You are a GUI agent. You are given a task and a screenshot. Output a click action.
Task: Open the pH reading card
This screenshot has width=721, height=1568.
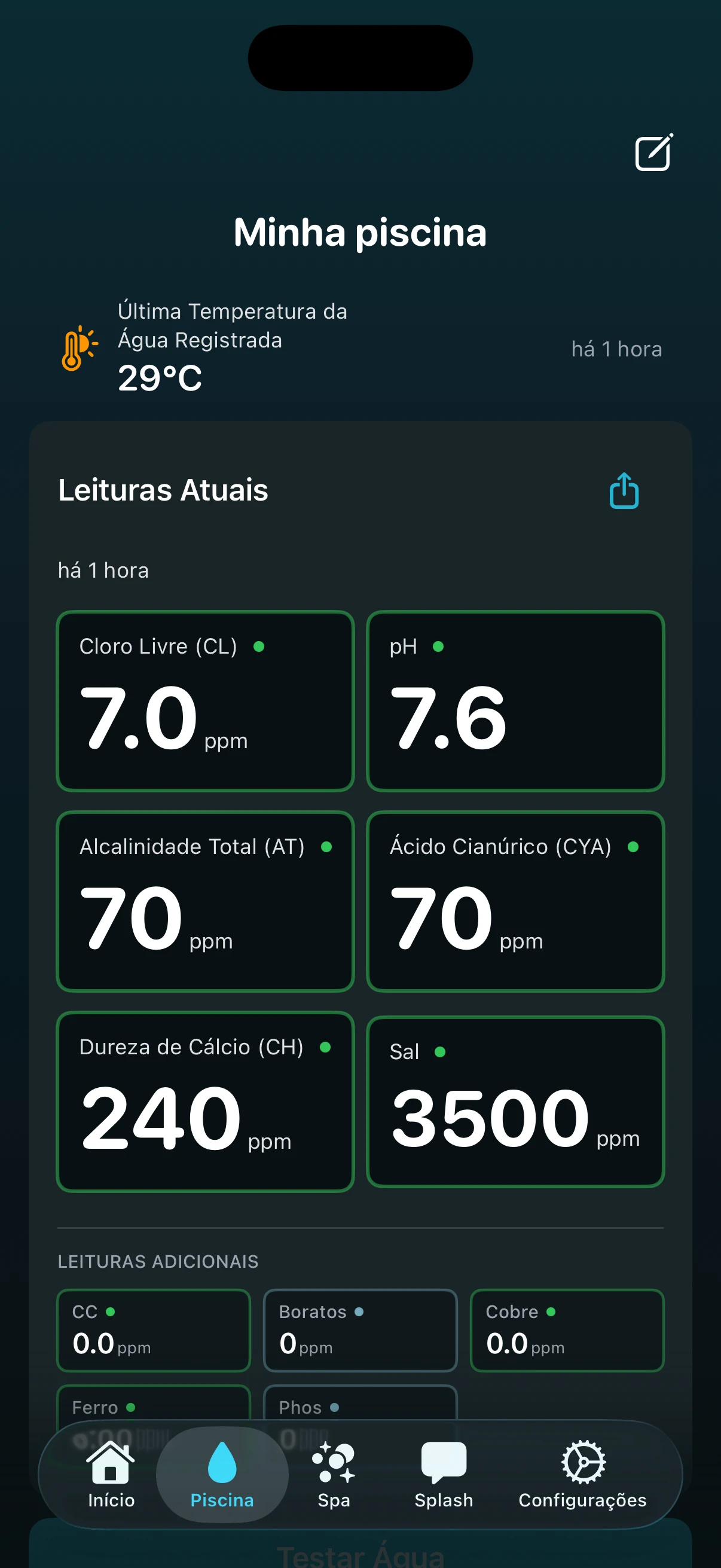point(515,701)
